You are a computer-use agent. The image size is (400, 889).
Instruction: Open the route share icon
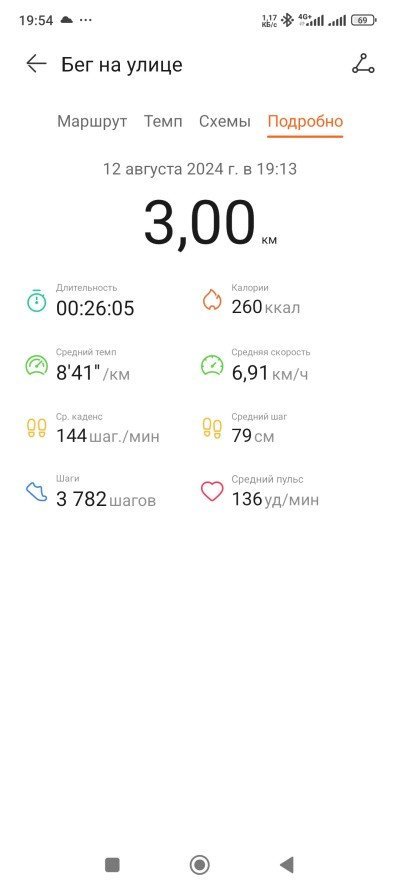pos(363,64)
